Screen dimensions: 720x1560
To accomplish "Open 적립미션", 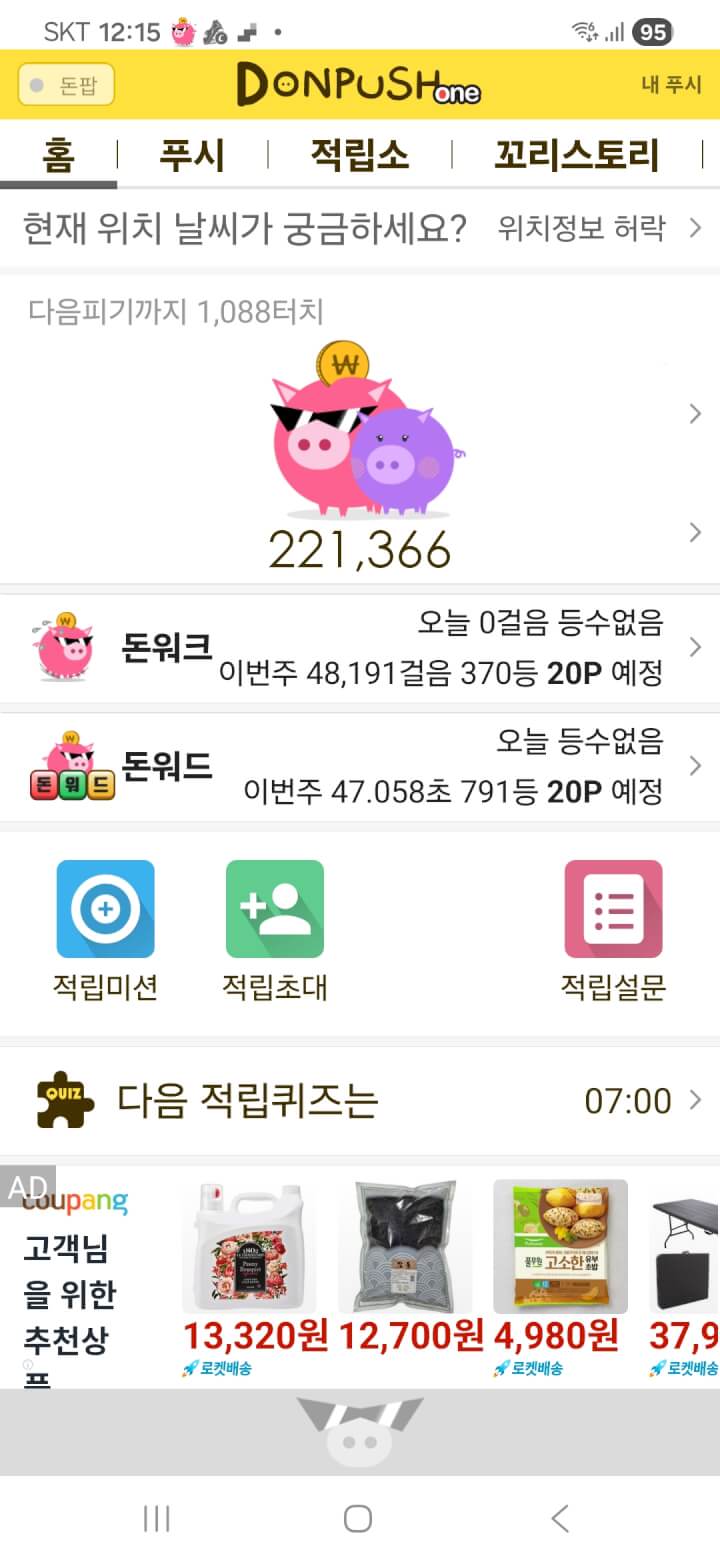I will pos(105,930).
